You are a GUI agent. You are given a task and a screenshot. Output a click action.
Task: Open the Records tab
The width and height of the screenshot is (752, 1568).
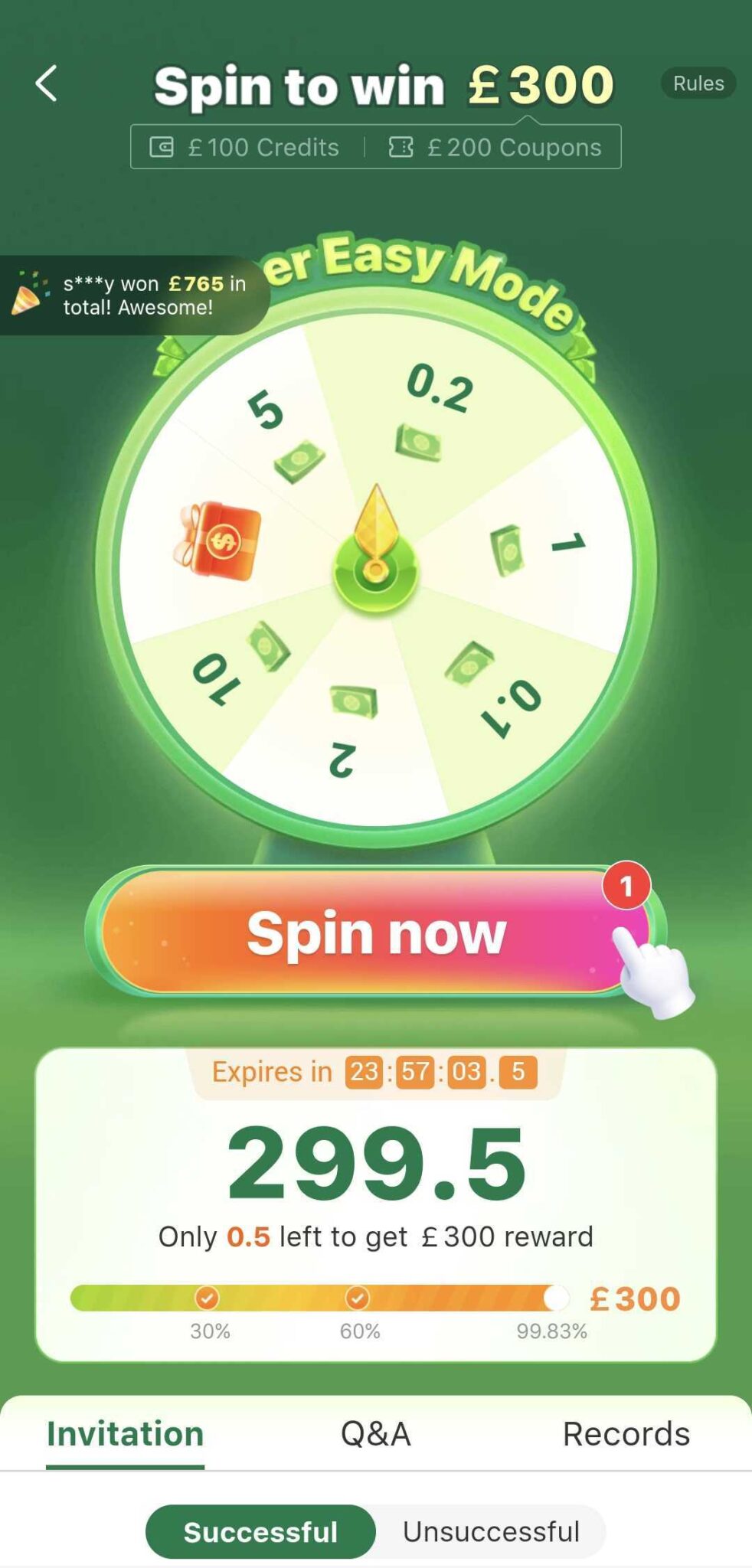(626, 1434)
